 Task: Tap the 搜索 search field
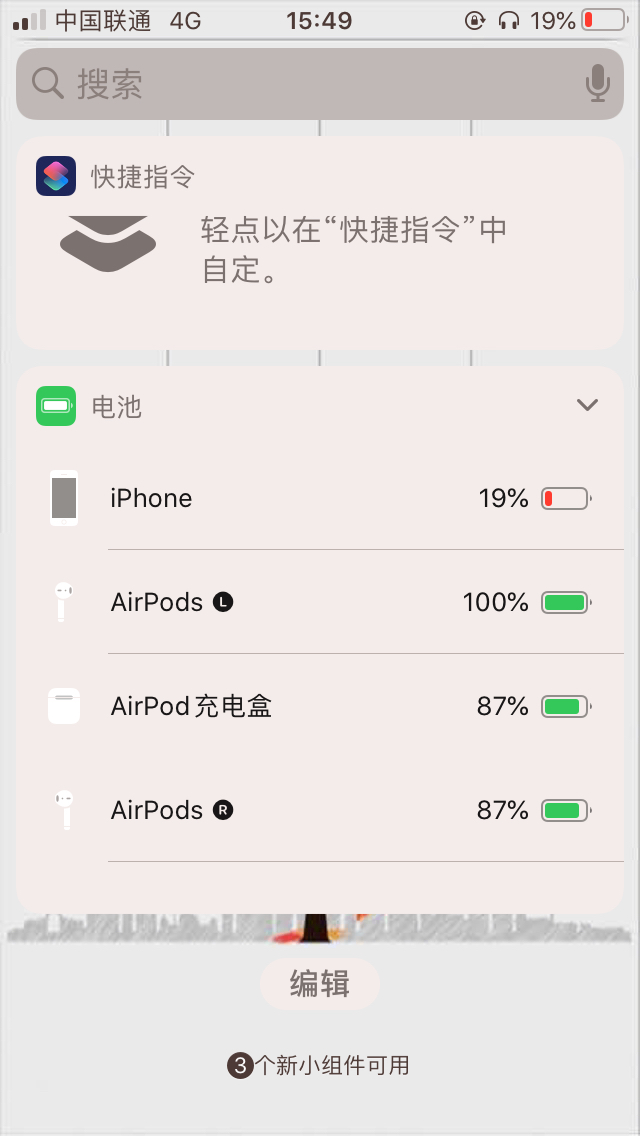pos(300,84)
